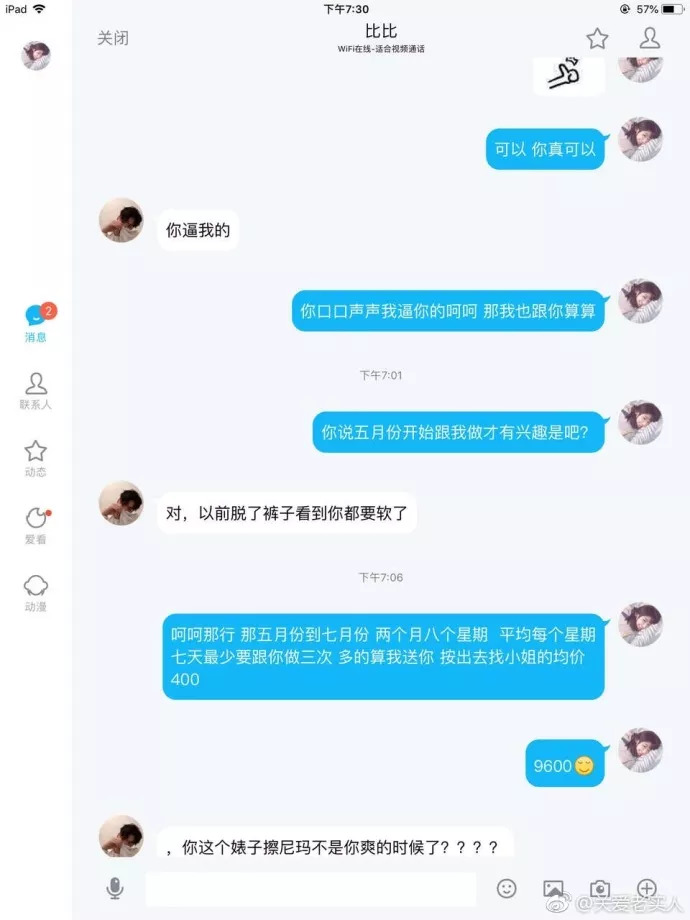Open the camera to take a photo

600,888
